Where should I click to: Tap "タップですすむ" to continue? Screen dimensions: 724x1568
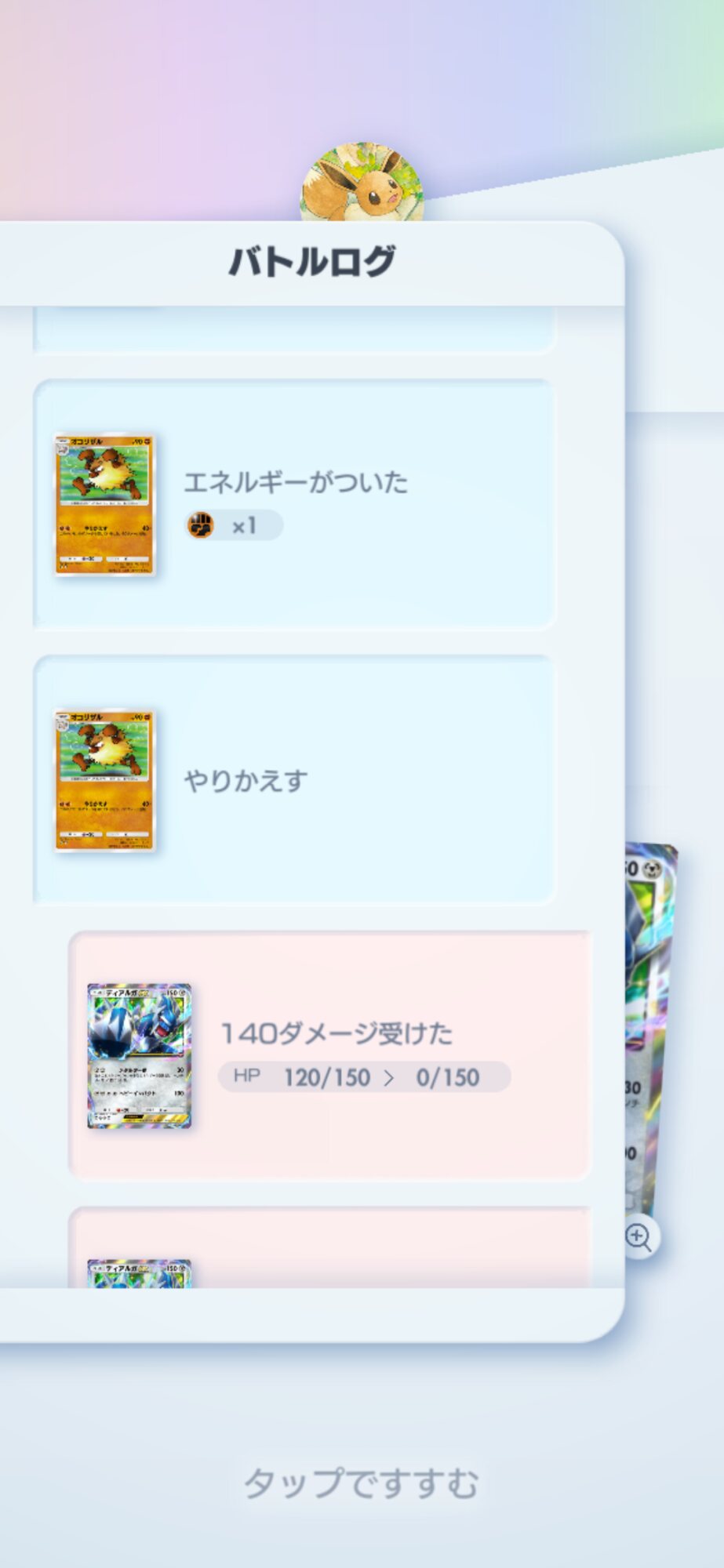coord(361,1483)
